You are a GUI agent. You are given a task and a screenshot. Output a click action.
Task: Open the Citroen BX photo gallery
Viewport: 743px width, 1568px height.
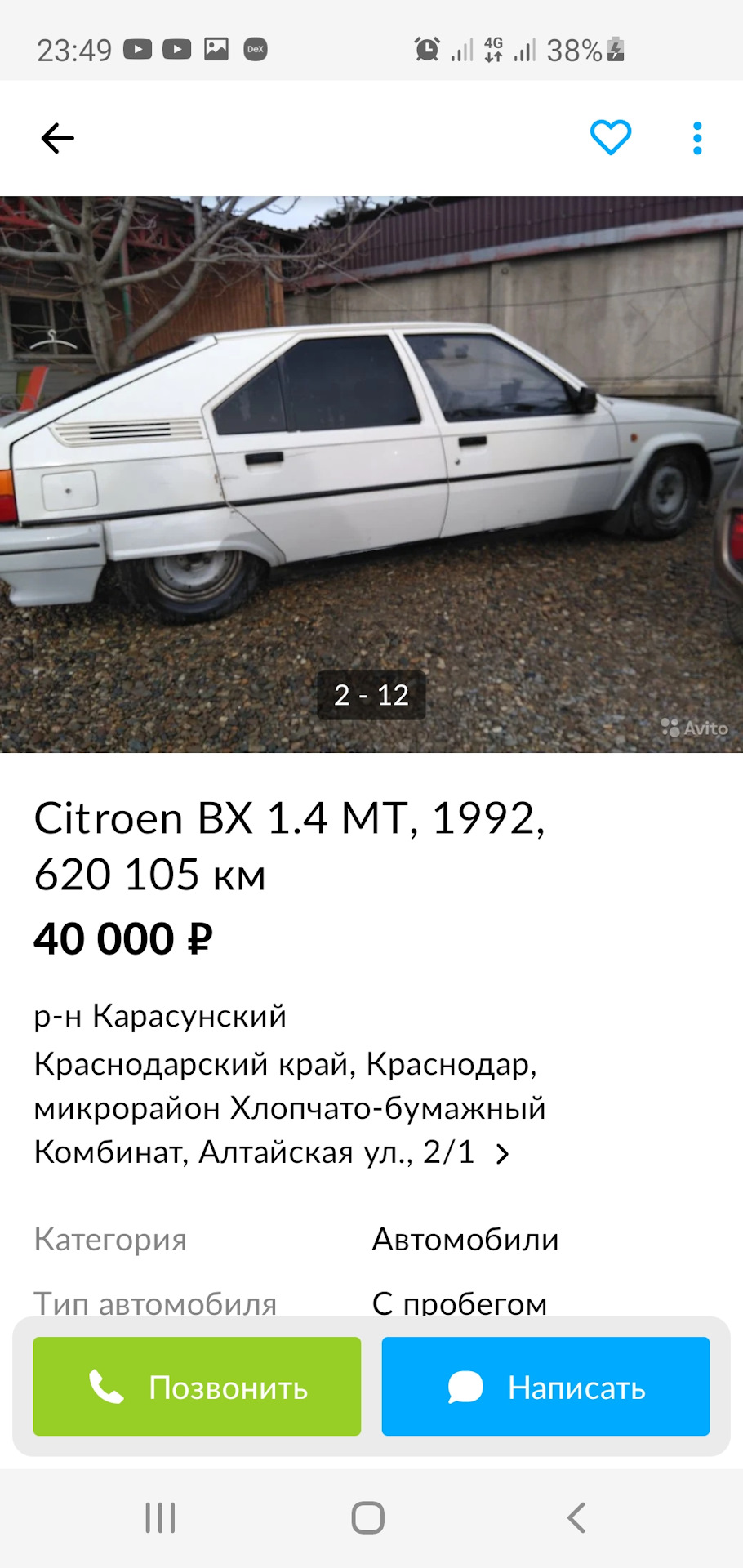tap(371, 474)
